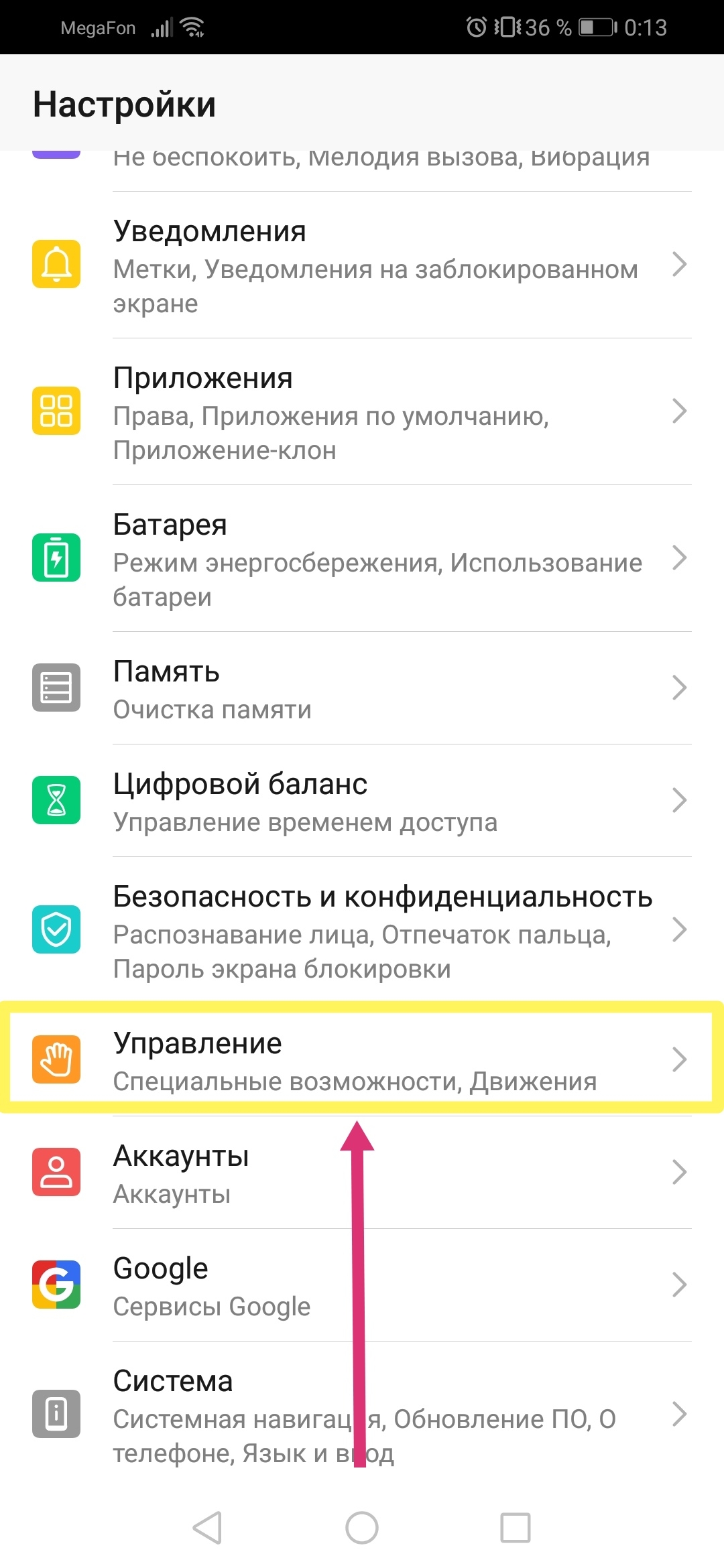Go to Система settings

(362, 1415)
